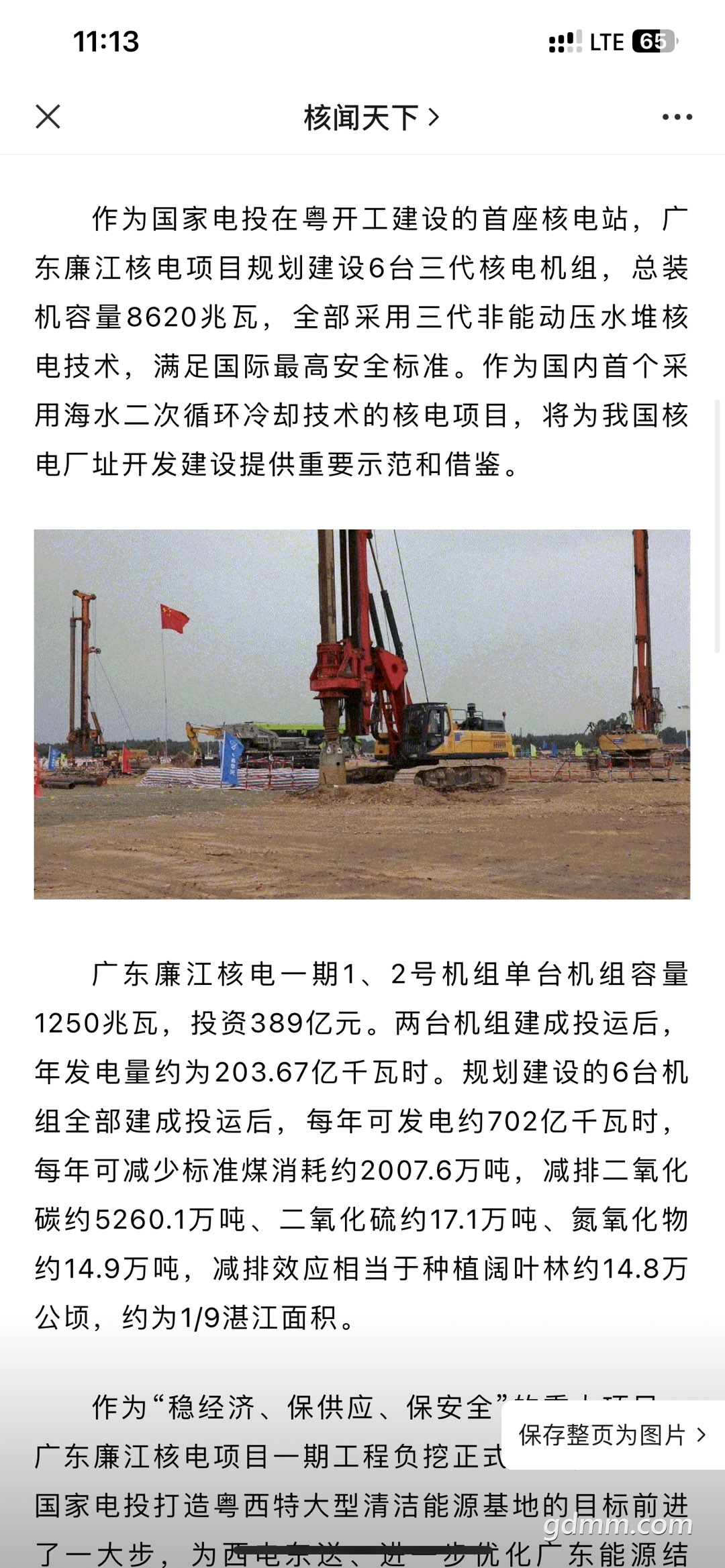Open the 核闻天下 account page
This screenshot has width=725, height=1568.
coord(371,117)
